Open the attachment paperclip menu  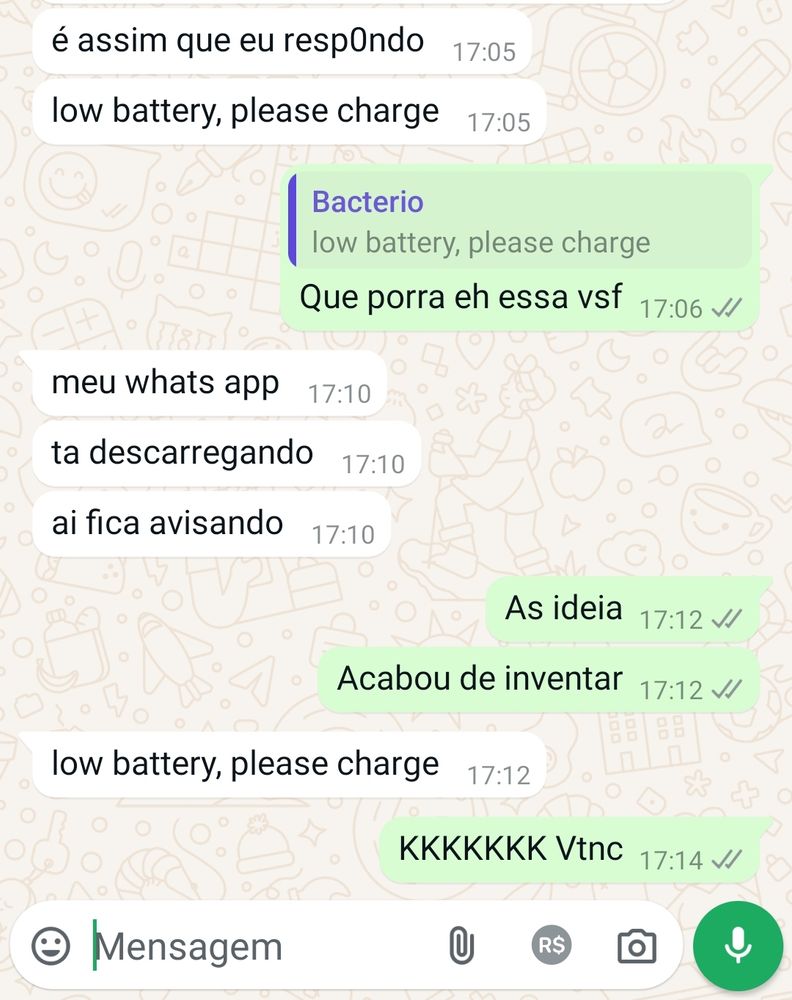pos(460,945)
